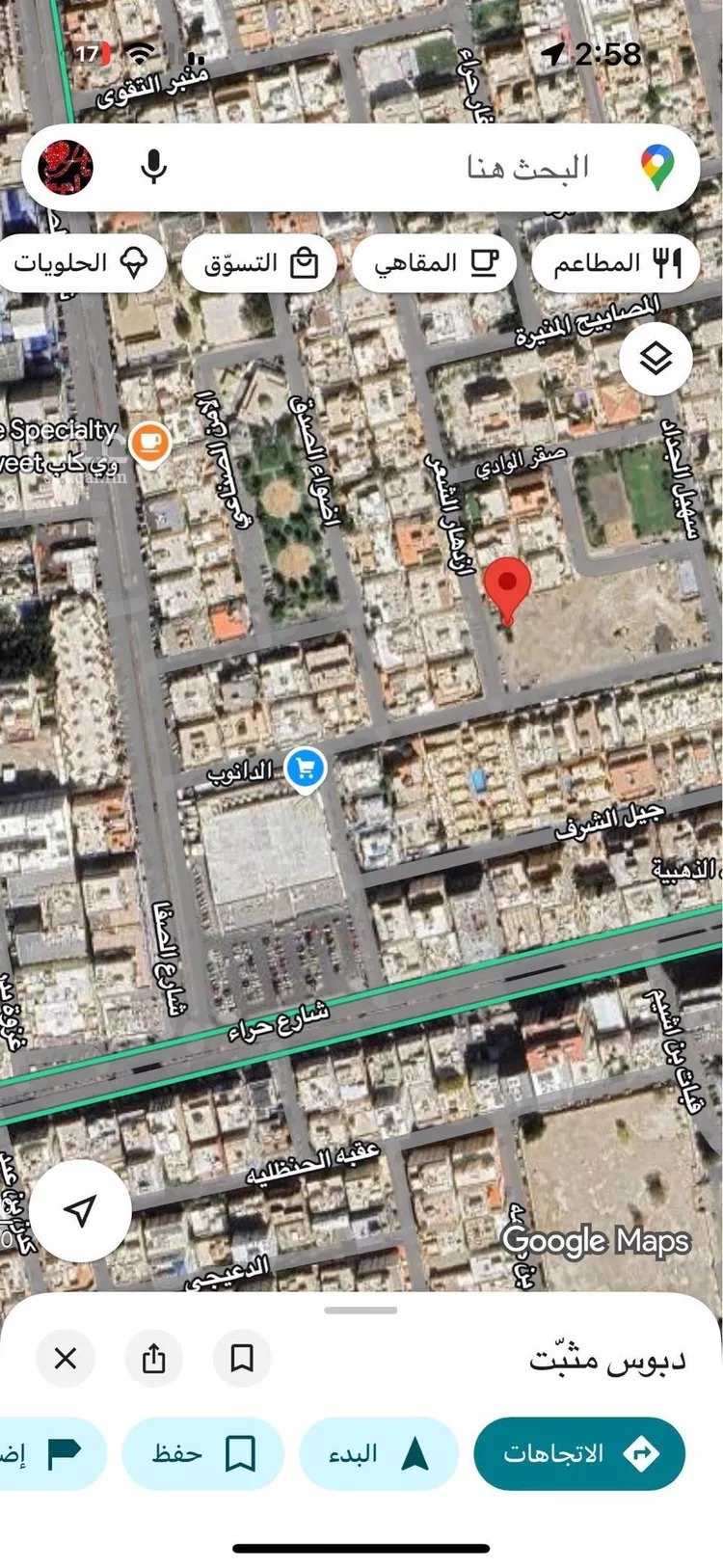Open the map layers button

tap(656, 359)
